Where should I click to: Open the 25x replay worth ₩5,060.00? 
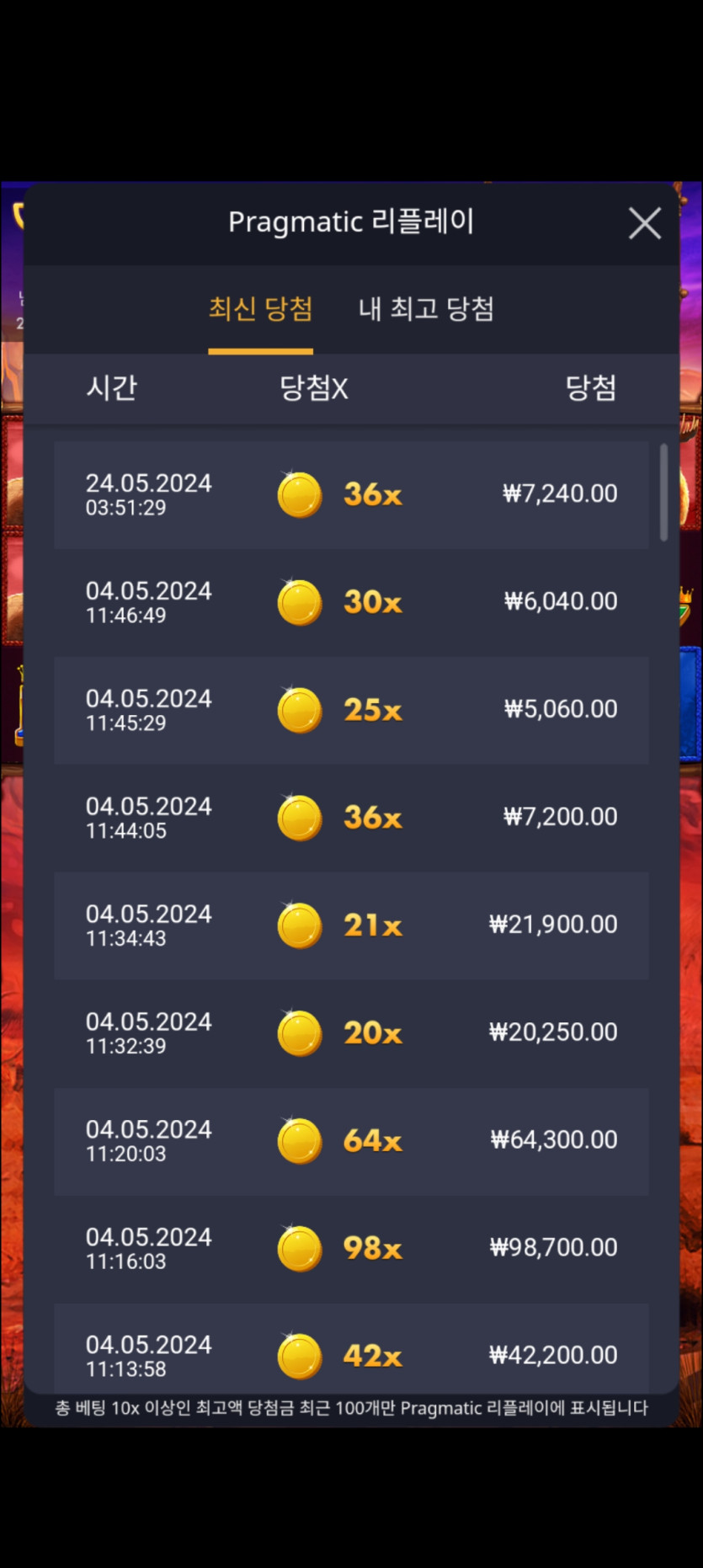point(351,710)
